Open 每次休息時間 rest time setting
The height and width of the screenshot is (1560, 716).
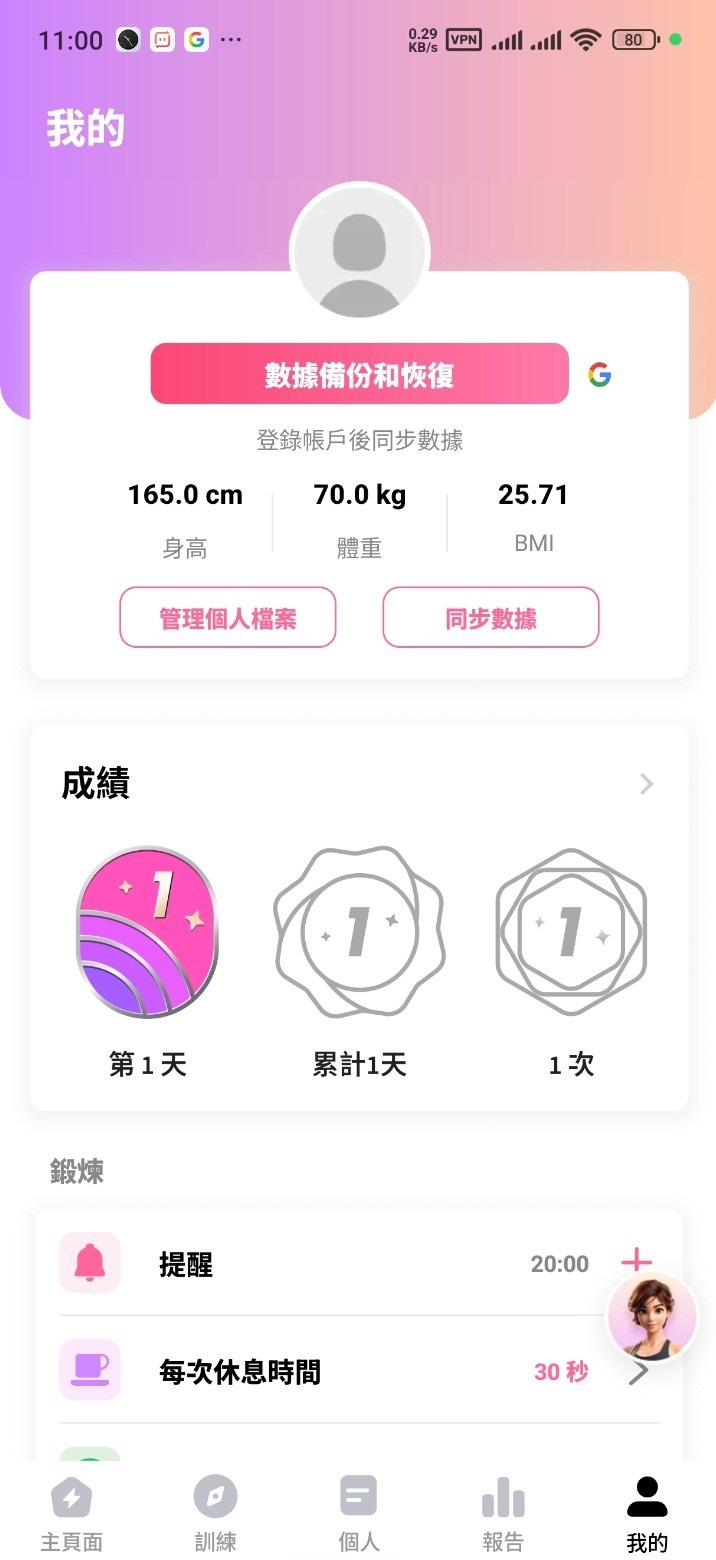tap(300, 1371)
